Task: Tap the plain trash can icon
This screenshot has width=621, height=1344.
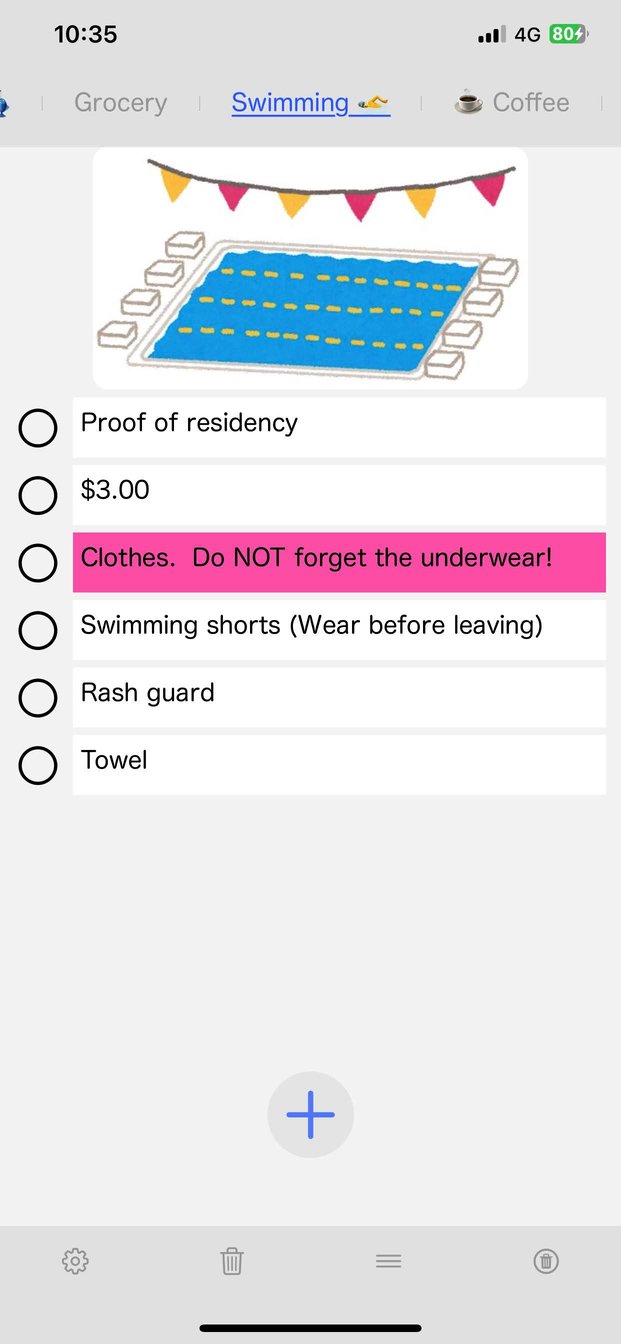Action: [x=232, y=1261]
